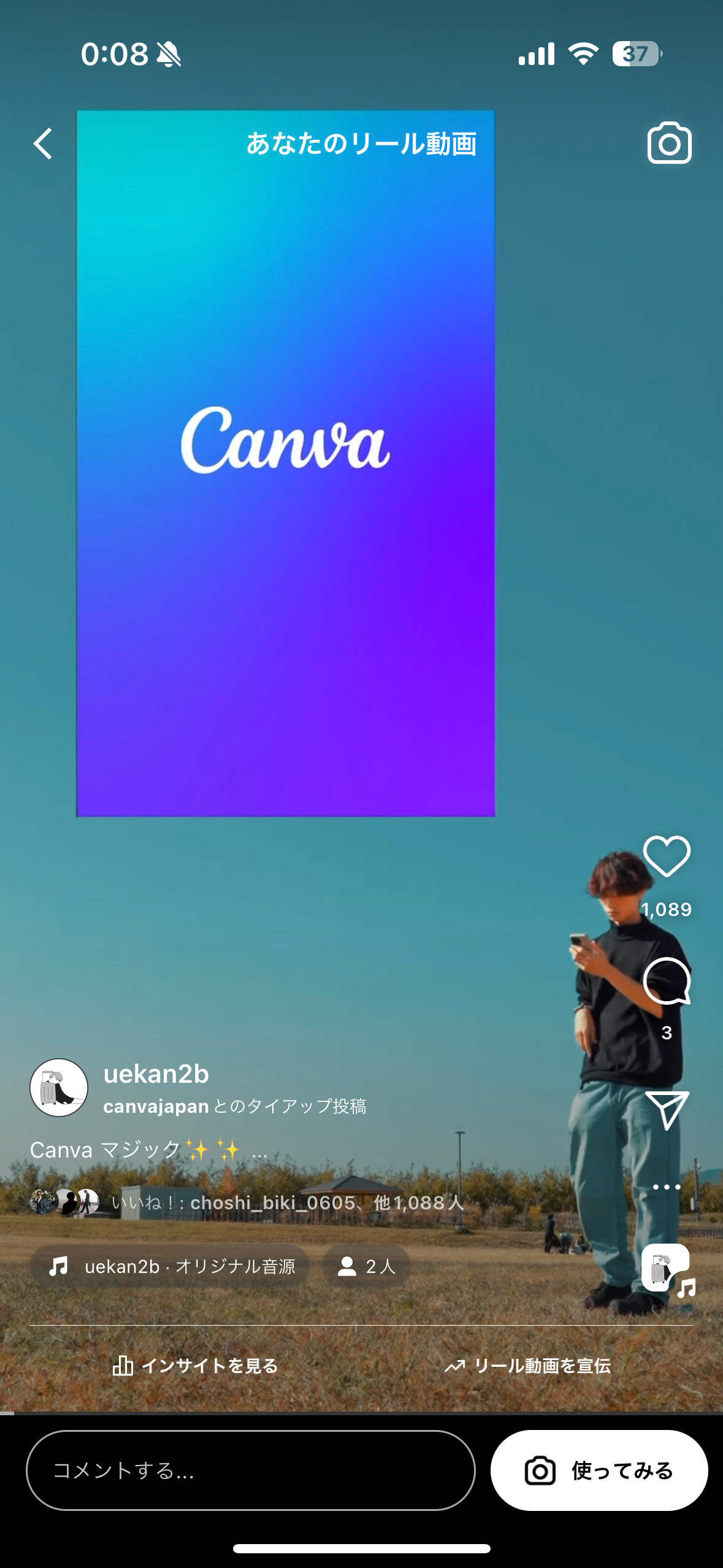
Task: Open the comments bubble
Action: click(667, 982)
